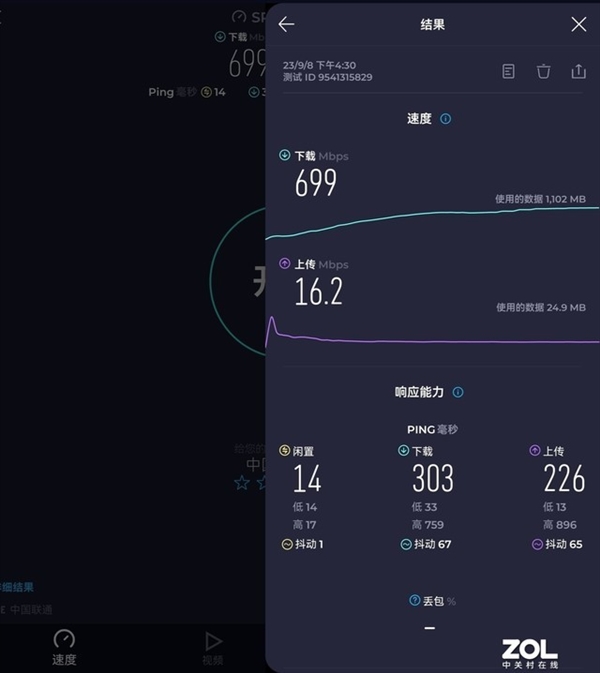Image resolution: width=600 pixels, height=673 pixels.
Task: Share this speed test result
Action: [578, 71]
